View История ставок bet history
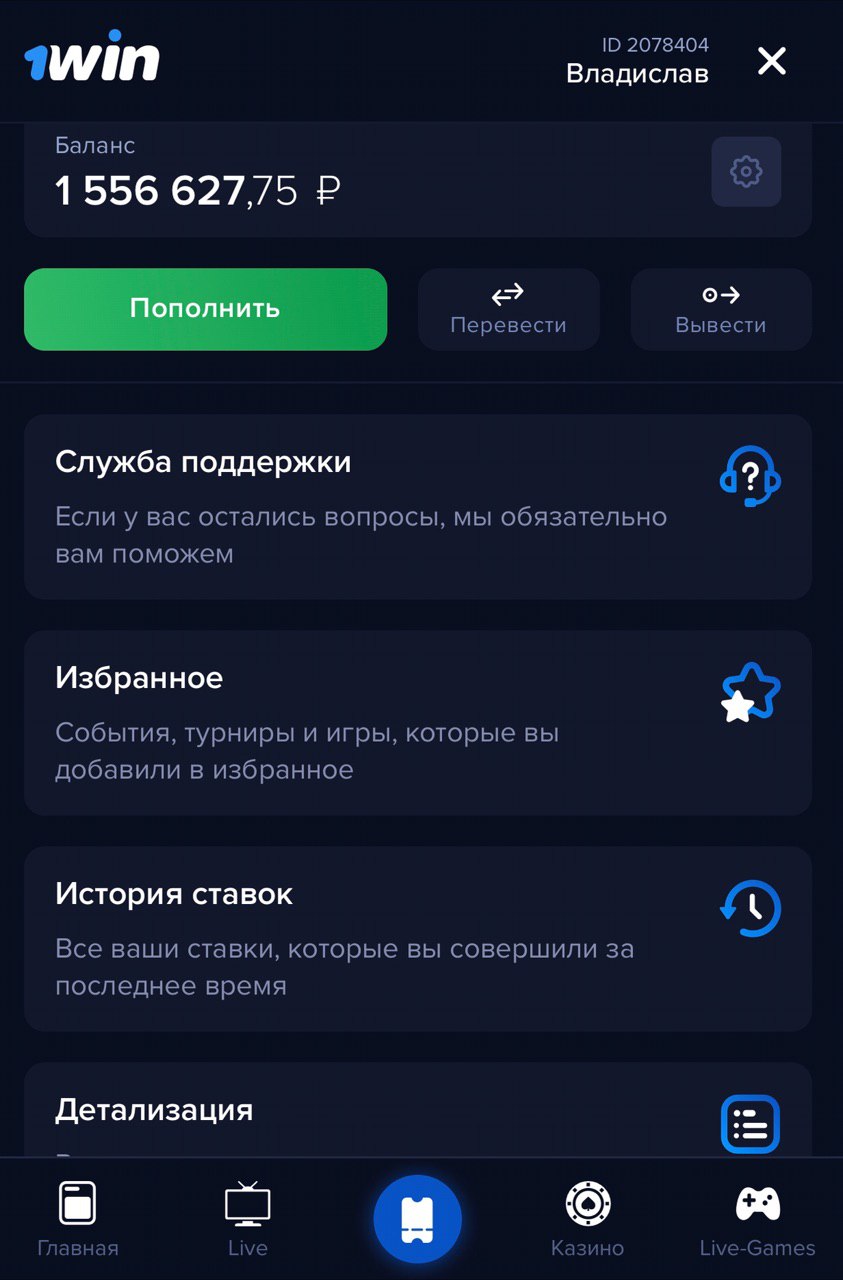This screenshot has width=843, height=1280. click(x=417, y=939)
